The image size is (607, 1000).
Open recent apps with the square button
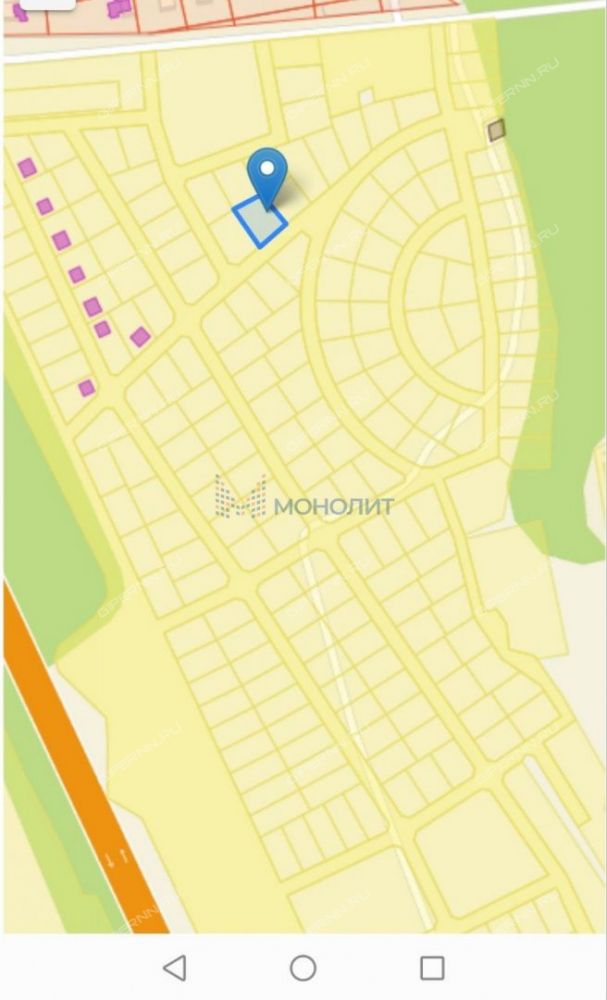click(x=432, y=967)
